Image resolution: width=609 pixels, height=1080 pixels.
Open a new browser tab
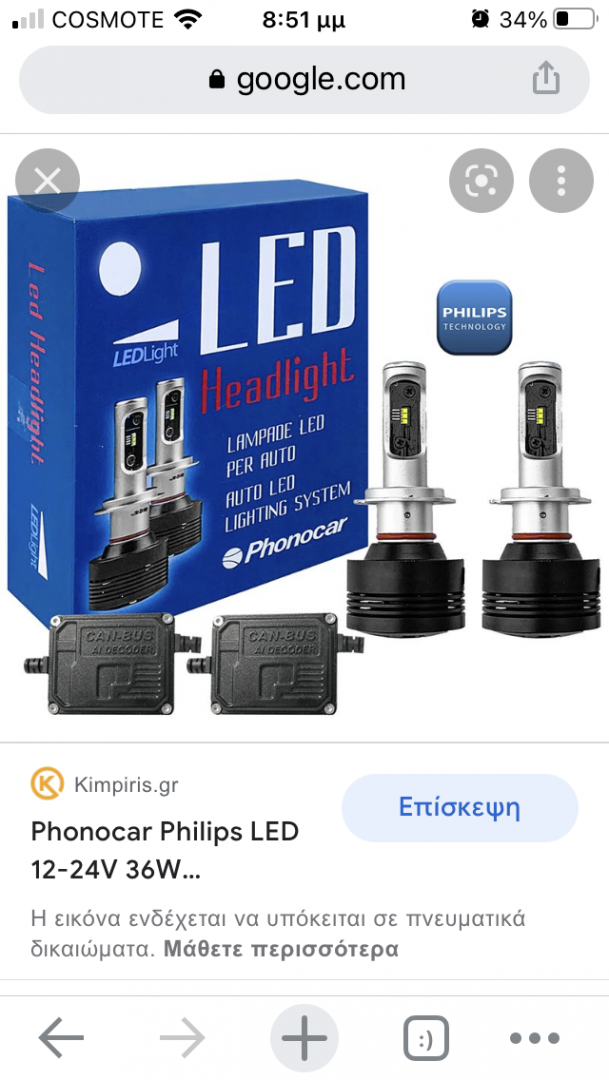(304, 1039)
